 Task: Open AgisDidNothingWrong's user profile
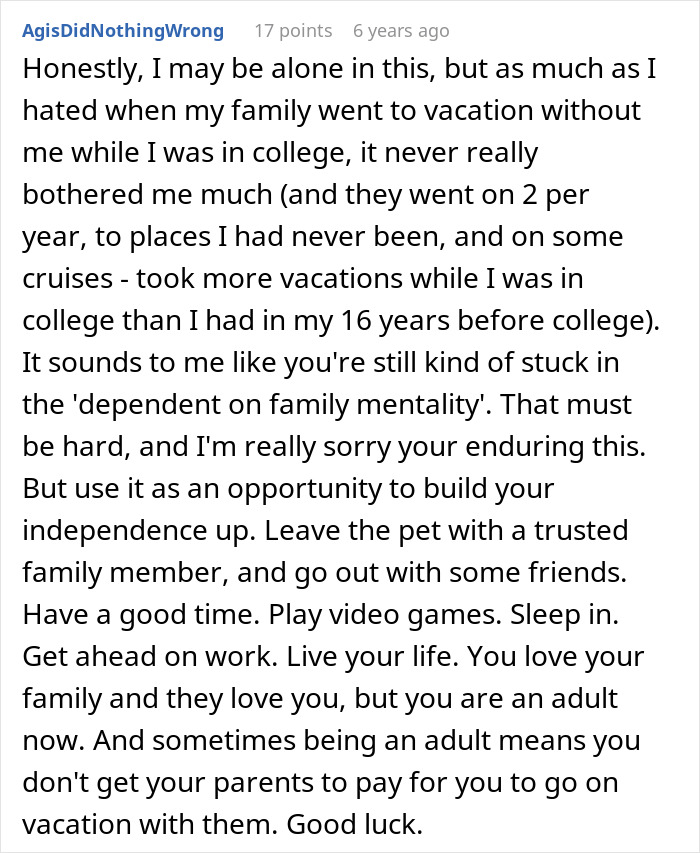tap(123, 30)
